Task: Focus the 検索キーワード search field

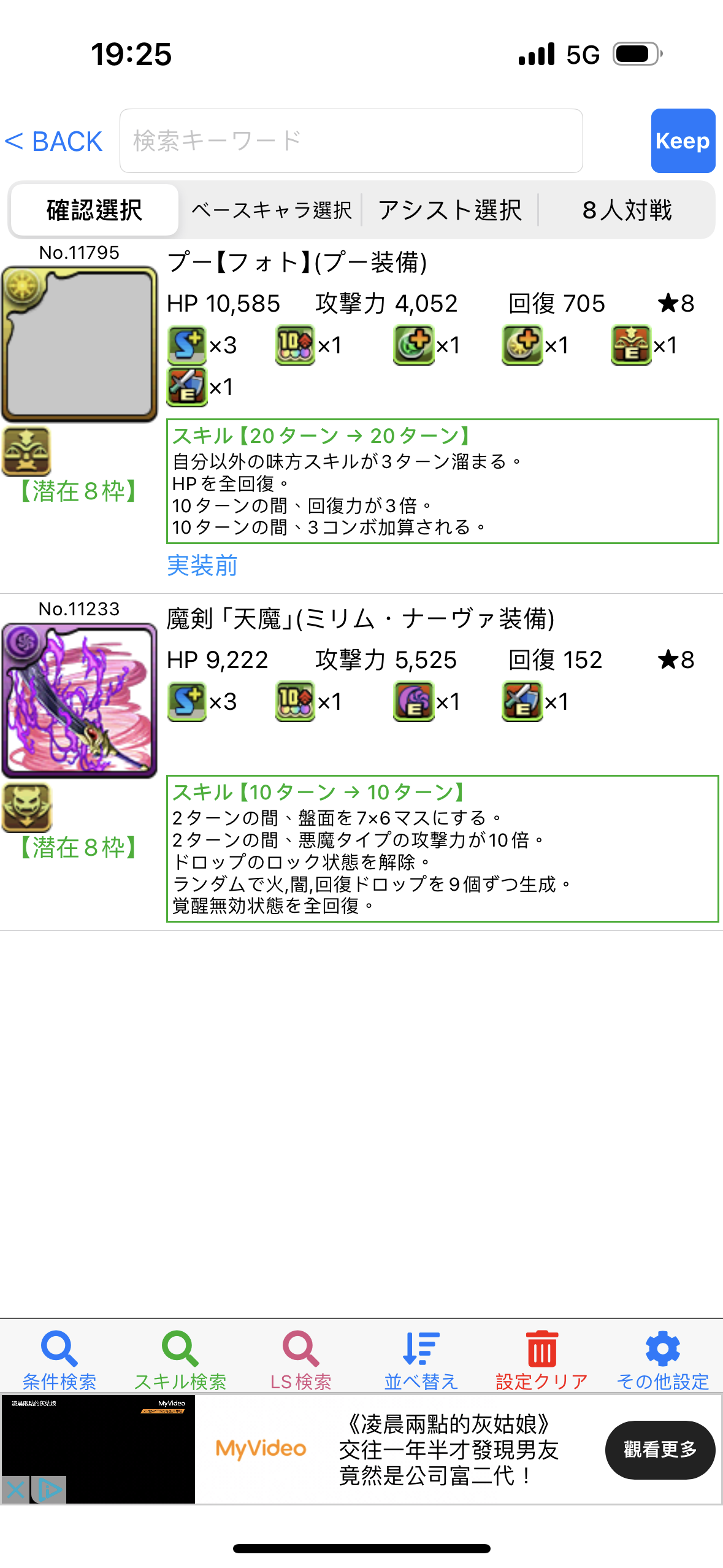Action: 351,141
